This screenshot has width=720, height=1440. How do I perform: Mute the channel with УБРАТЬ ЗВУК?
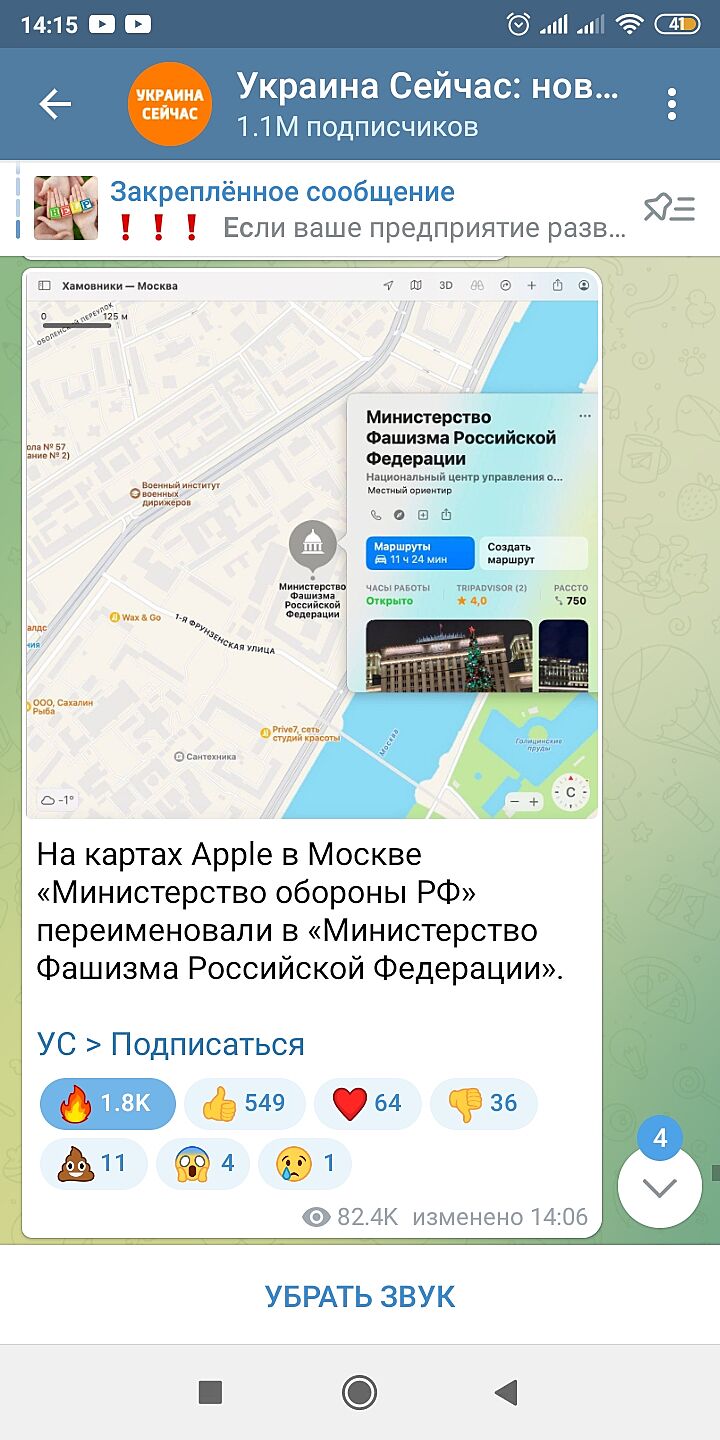[360, 1296]
